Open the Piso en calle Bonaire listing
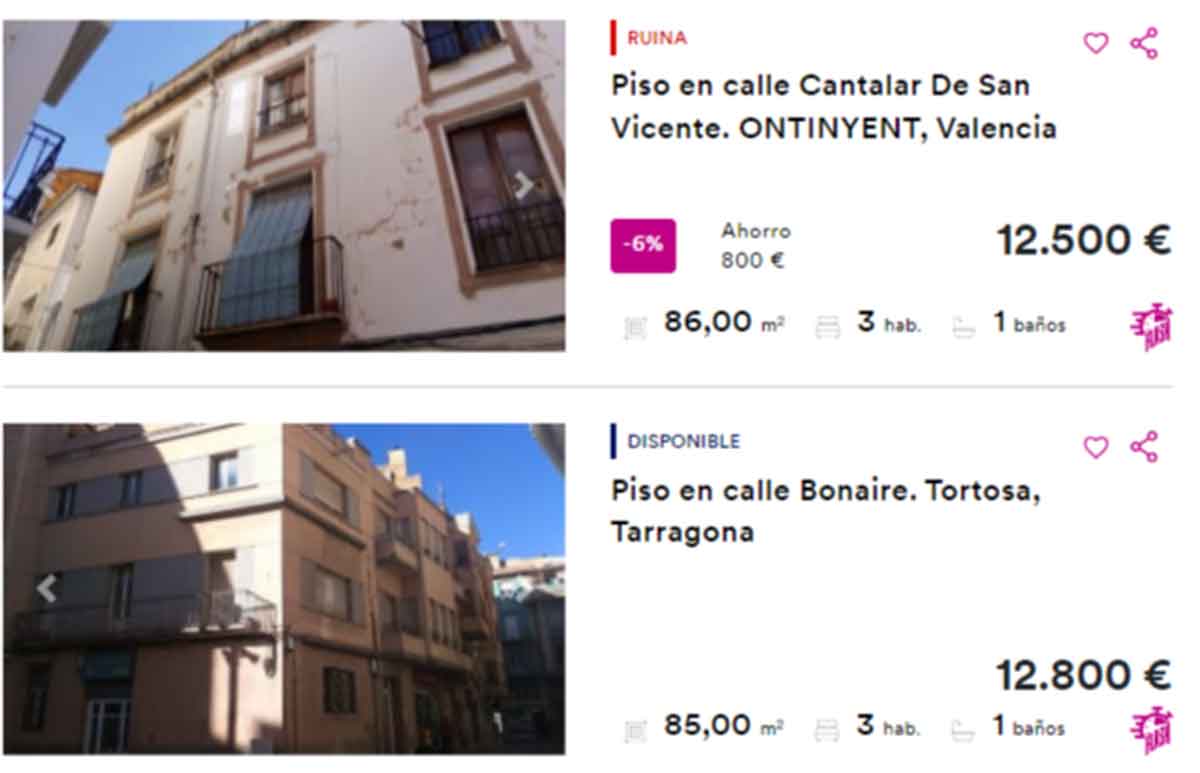This screenshot has height=773, width=1200. tap(825, 511)
